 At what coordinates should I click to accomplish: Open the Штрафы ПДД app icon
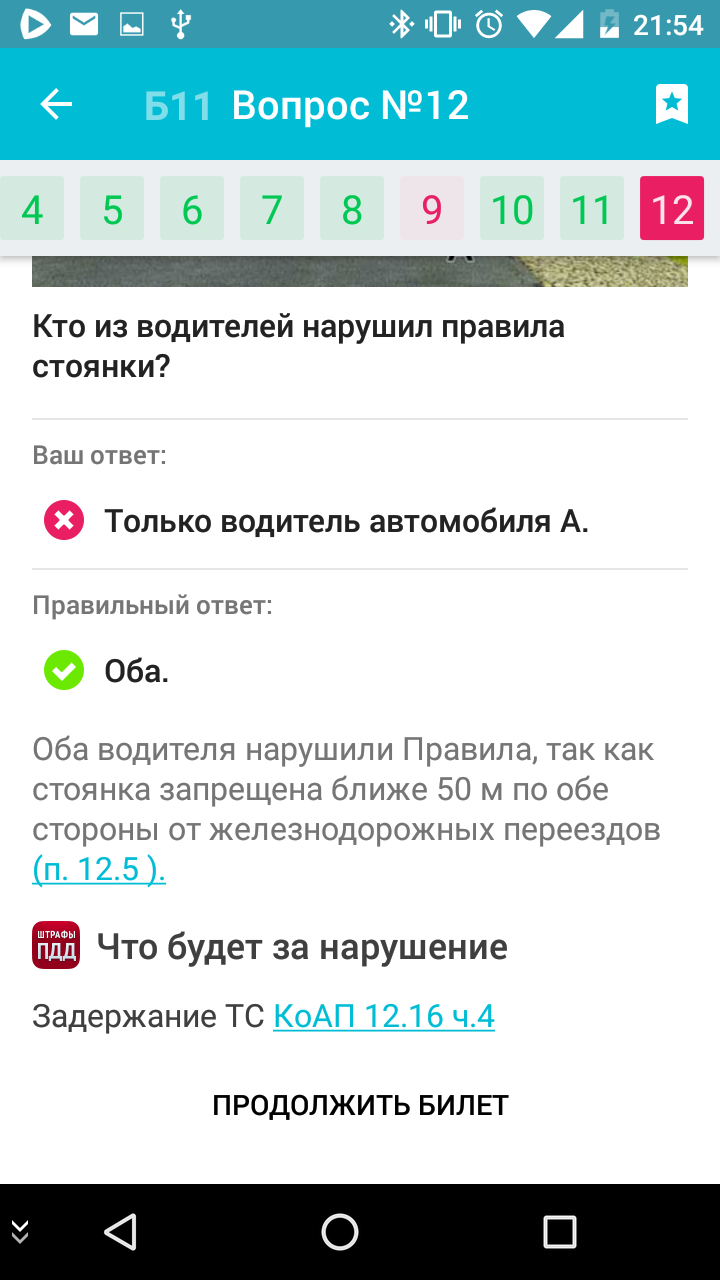pyautogui.click(x=56, y=945)
